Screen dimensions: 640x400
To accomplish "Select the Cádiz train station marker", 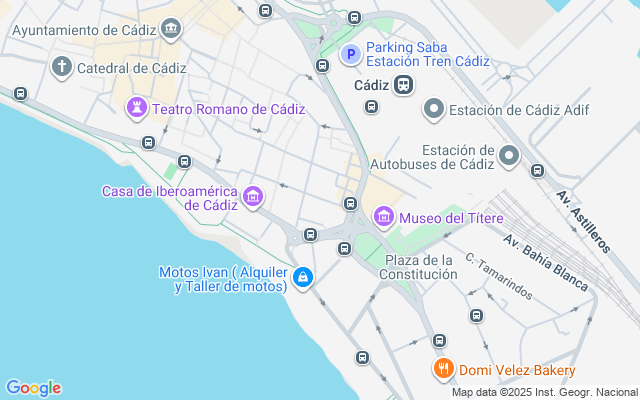I will (x=403, y=85).
